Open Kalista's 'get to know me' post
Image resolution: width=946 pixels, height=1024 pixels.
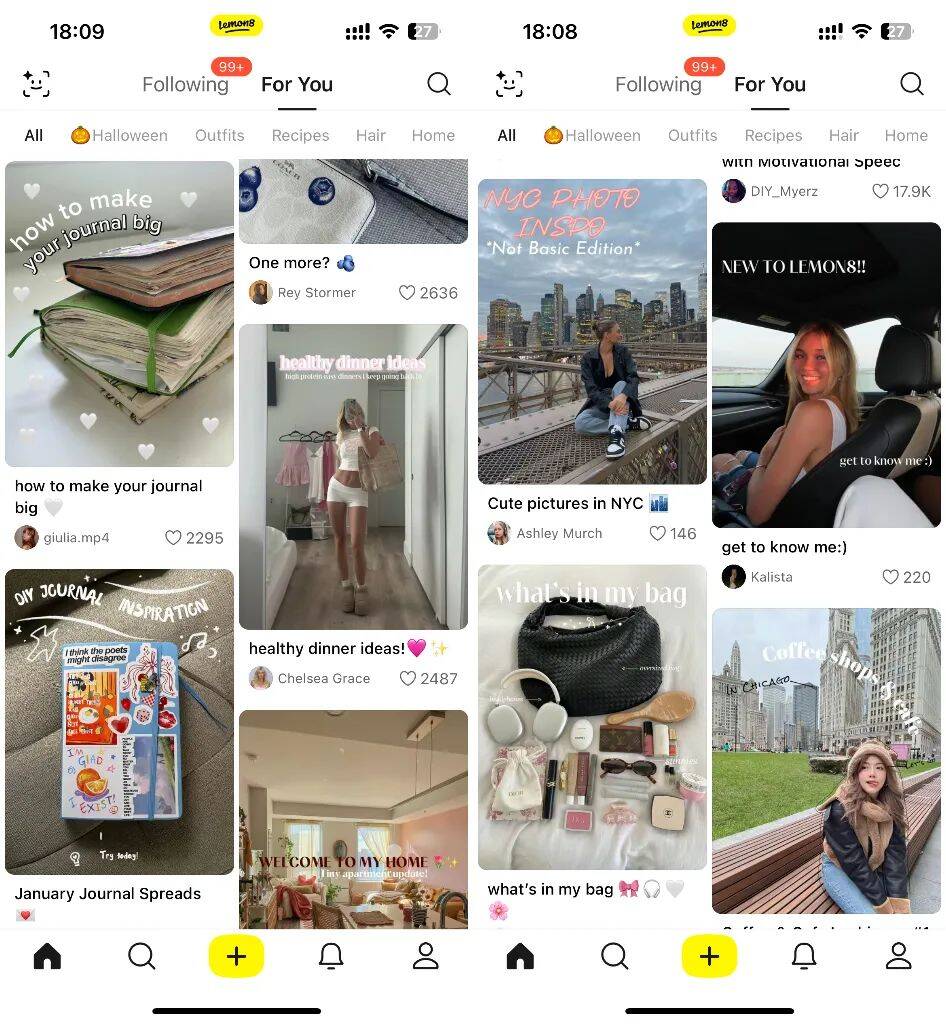click(826, 375)
